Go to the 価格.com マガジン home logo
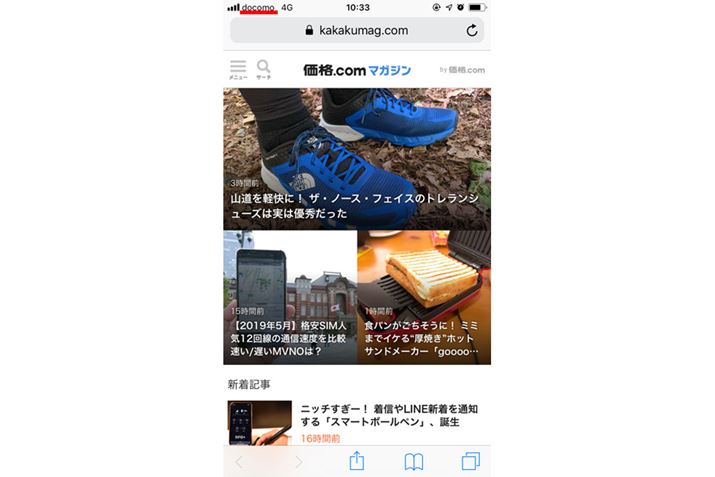 coord(357,70)
